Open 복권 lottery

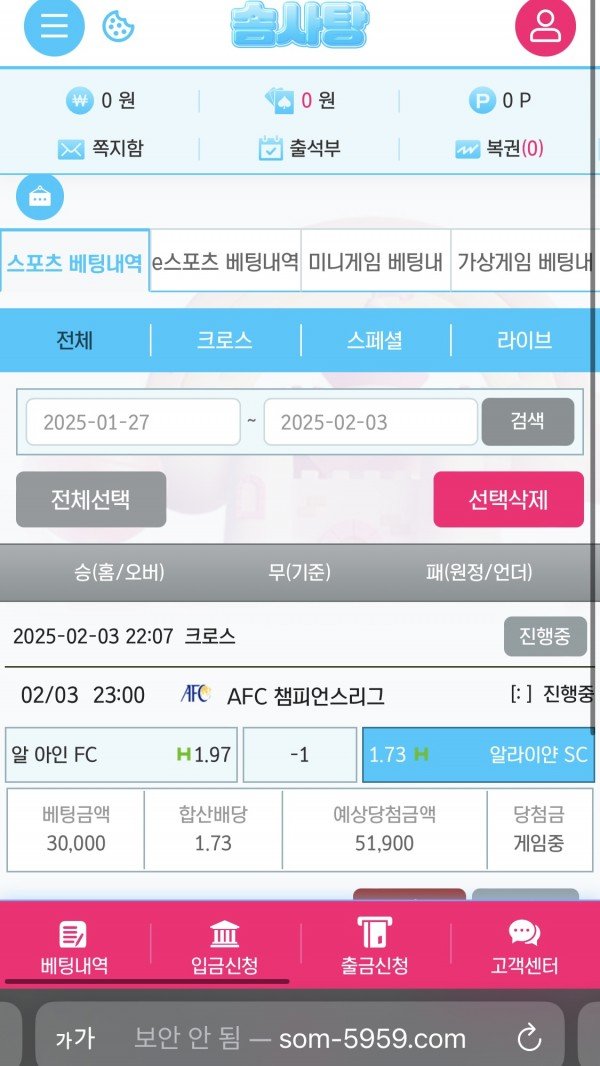499,149
